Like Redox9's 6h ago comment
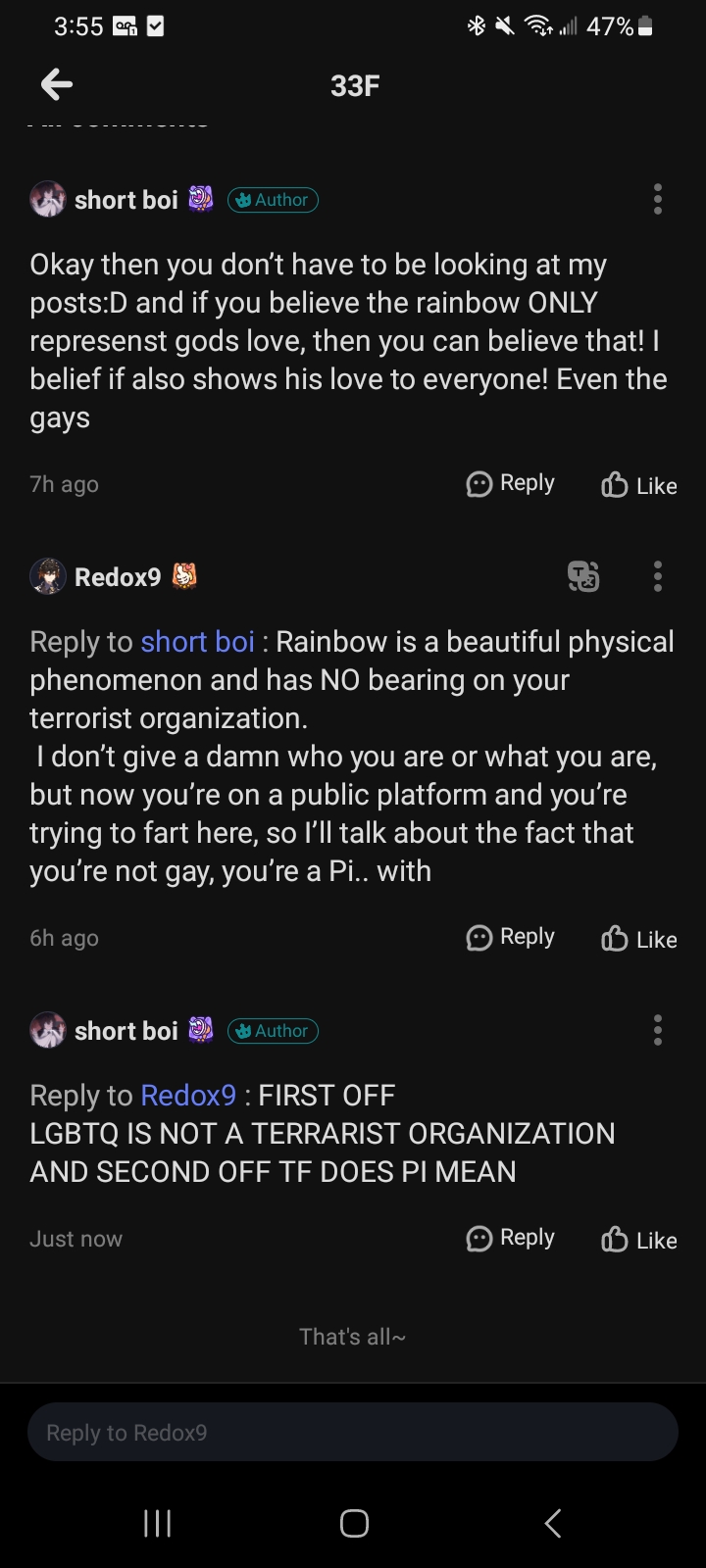Screen dimensions: 706x1568 click(x=639, y=939)
